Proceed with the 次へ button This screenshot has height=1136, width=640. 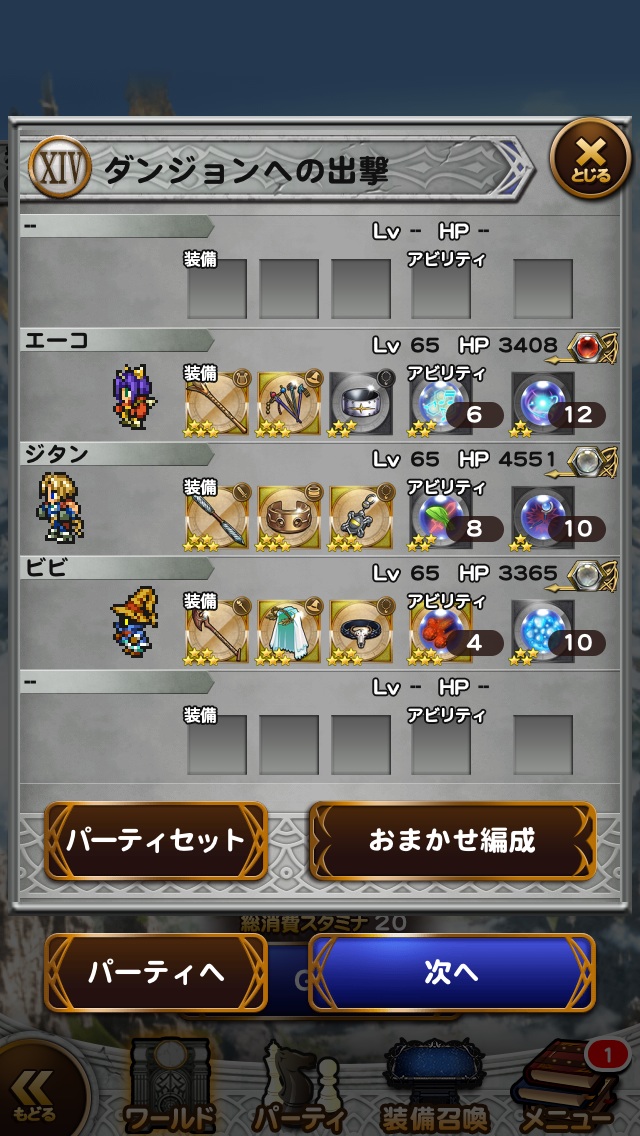[x=452, y=972]
